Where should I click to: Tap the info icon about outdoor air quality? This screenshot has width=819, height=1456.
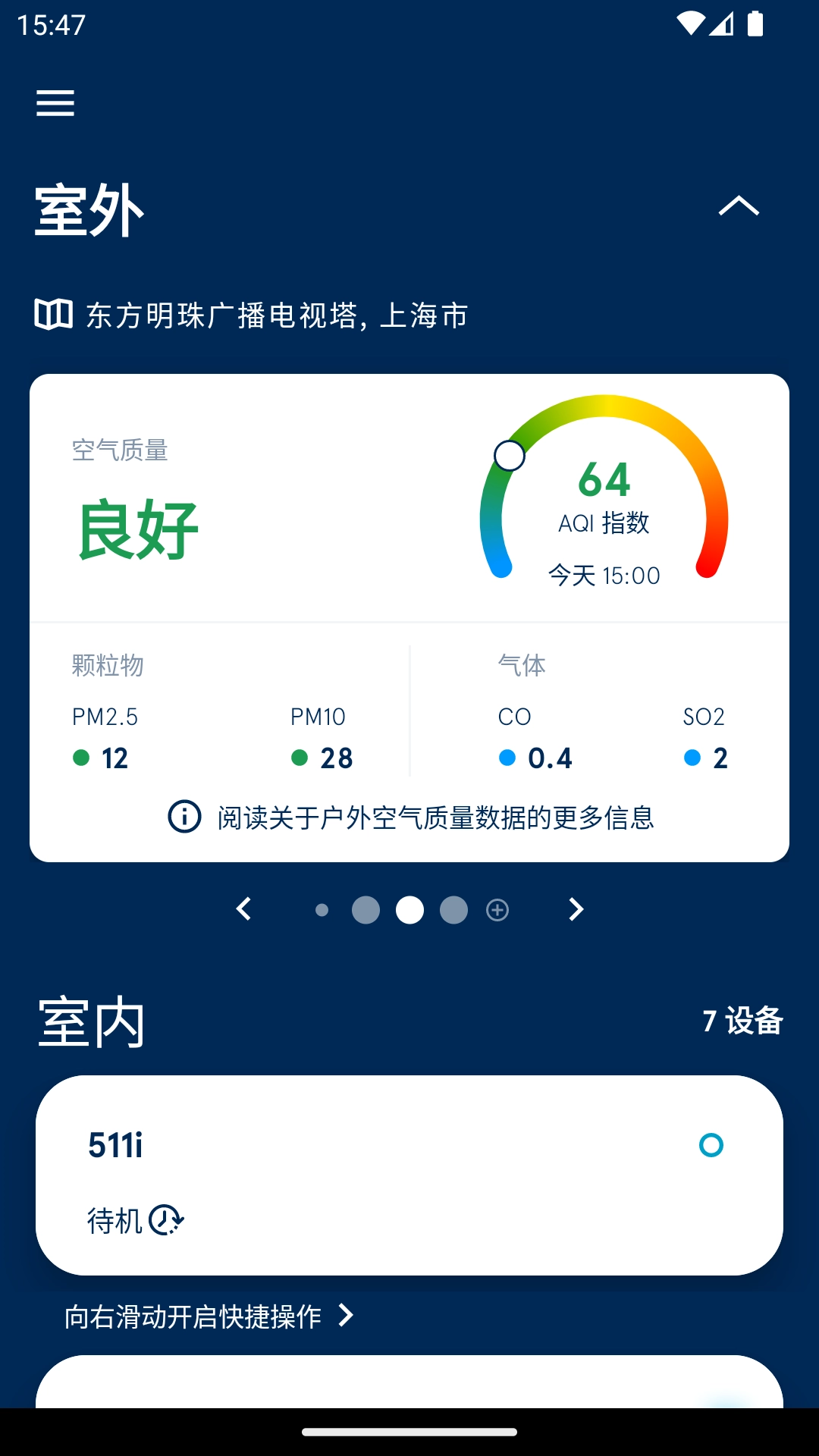[183, 818]
